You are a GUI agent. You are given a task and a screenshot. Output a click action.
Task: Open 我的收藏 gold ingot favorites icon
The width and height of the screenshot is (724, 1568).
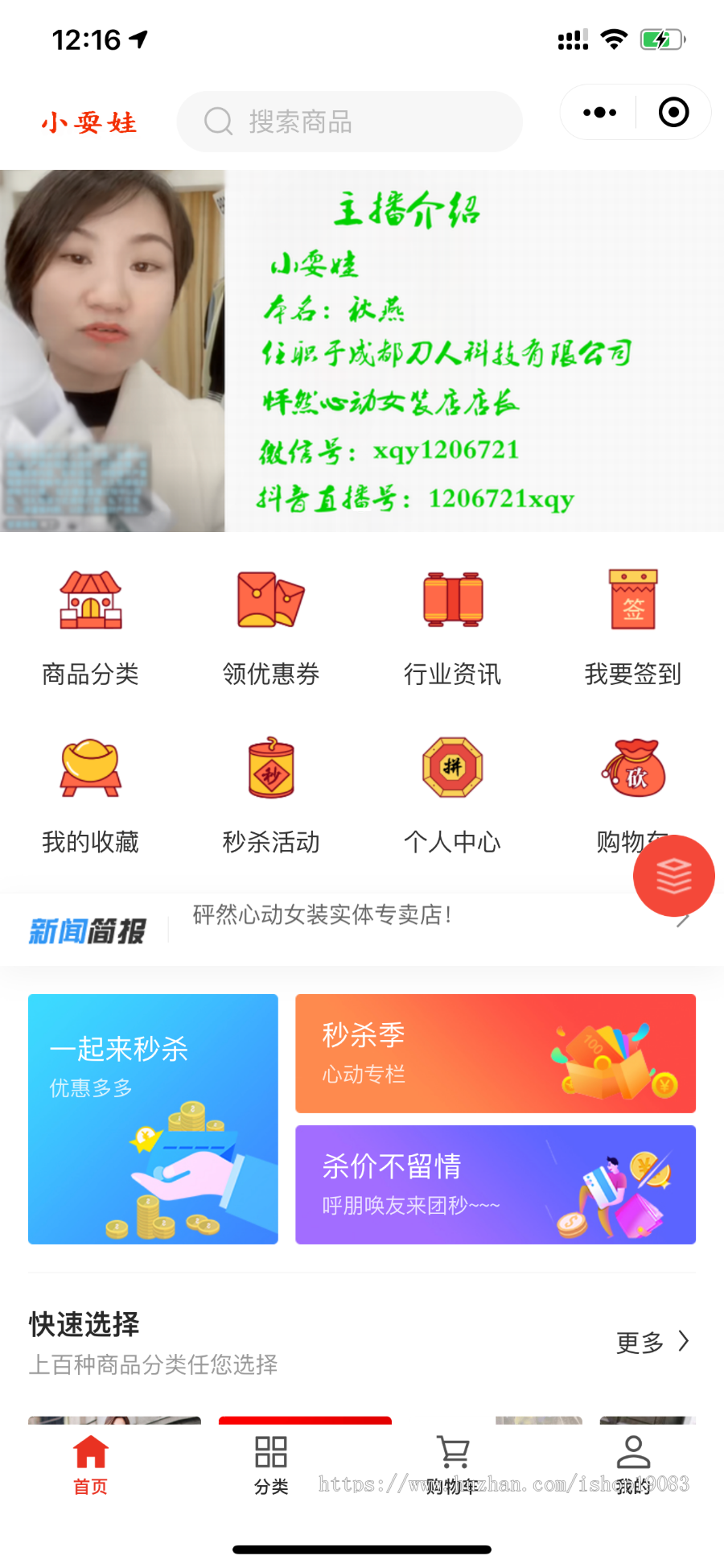click(x=89, y=767)
